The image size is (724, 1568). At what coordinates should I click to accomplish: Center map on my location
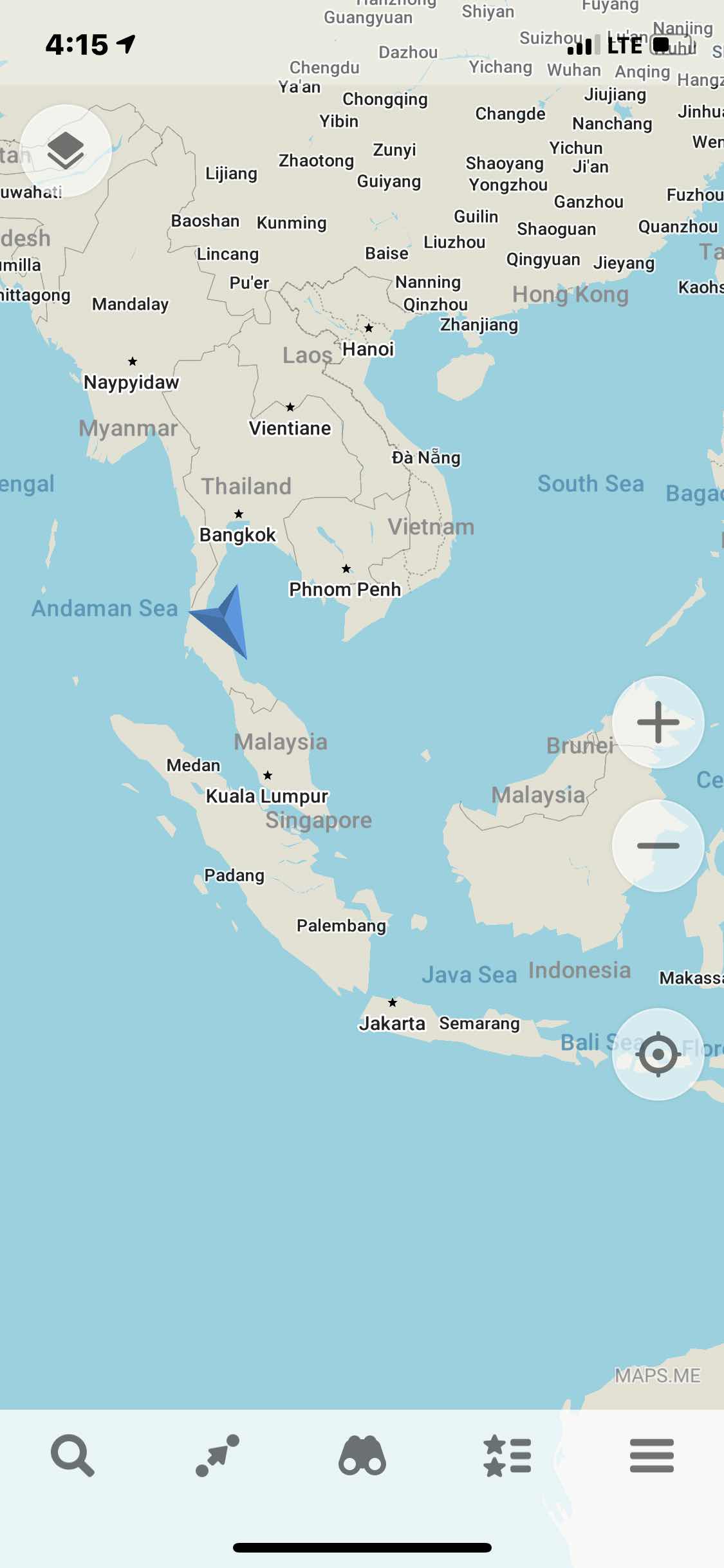click(658, 1054)
